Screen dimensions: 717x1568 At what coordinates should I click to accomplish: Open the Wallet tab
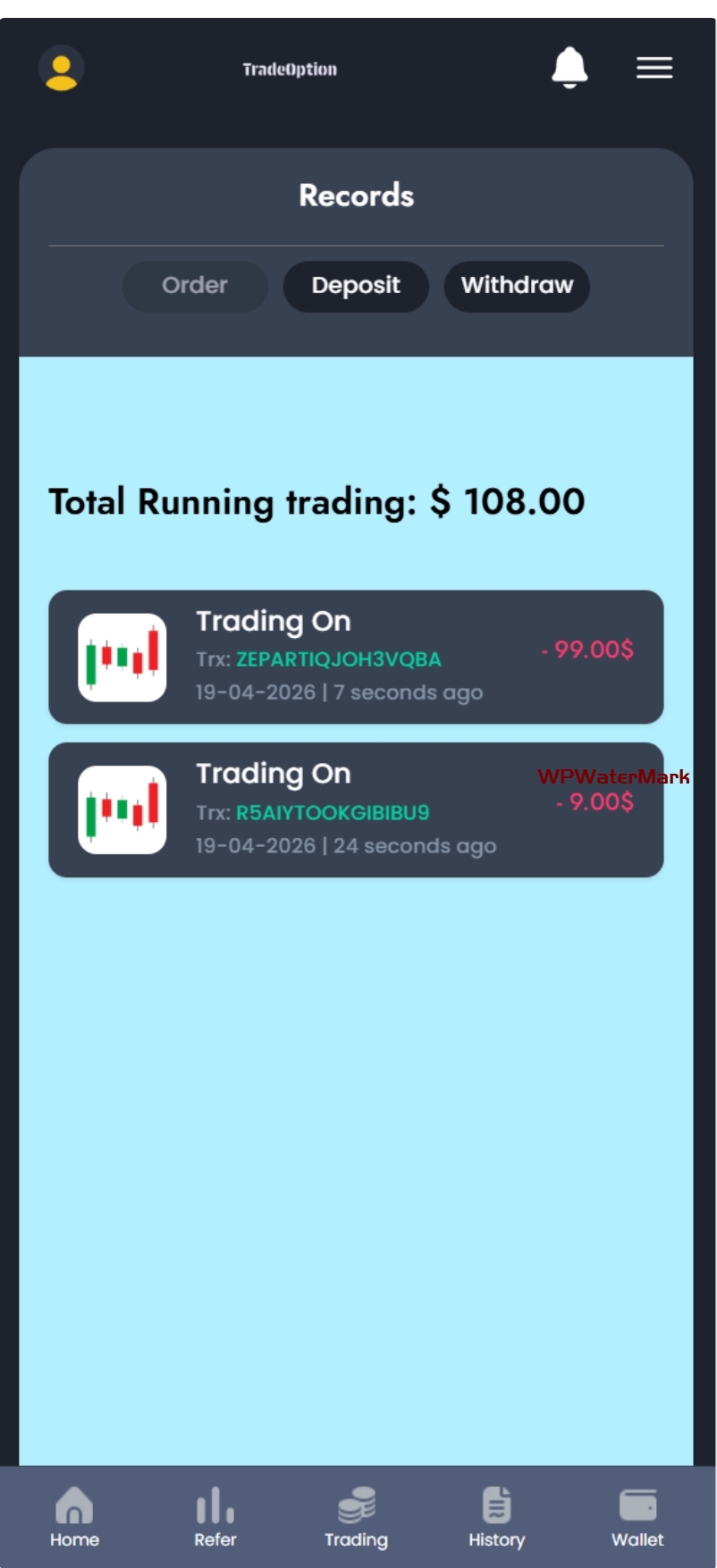637,1517
